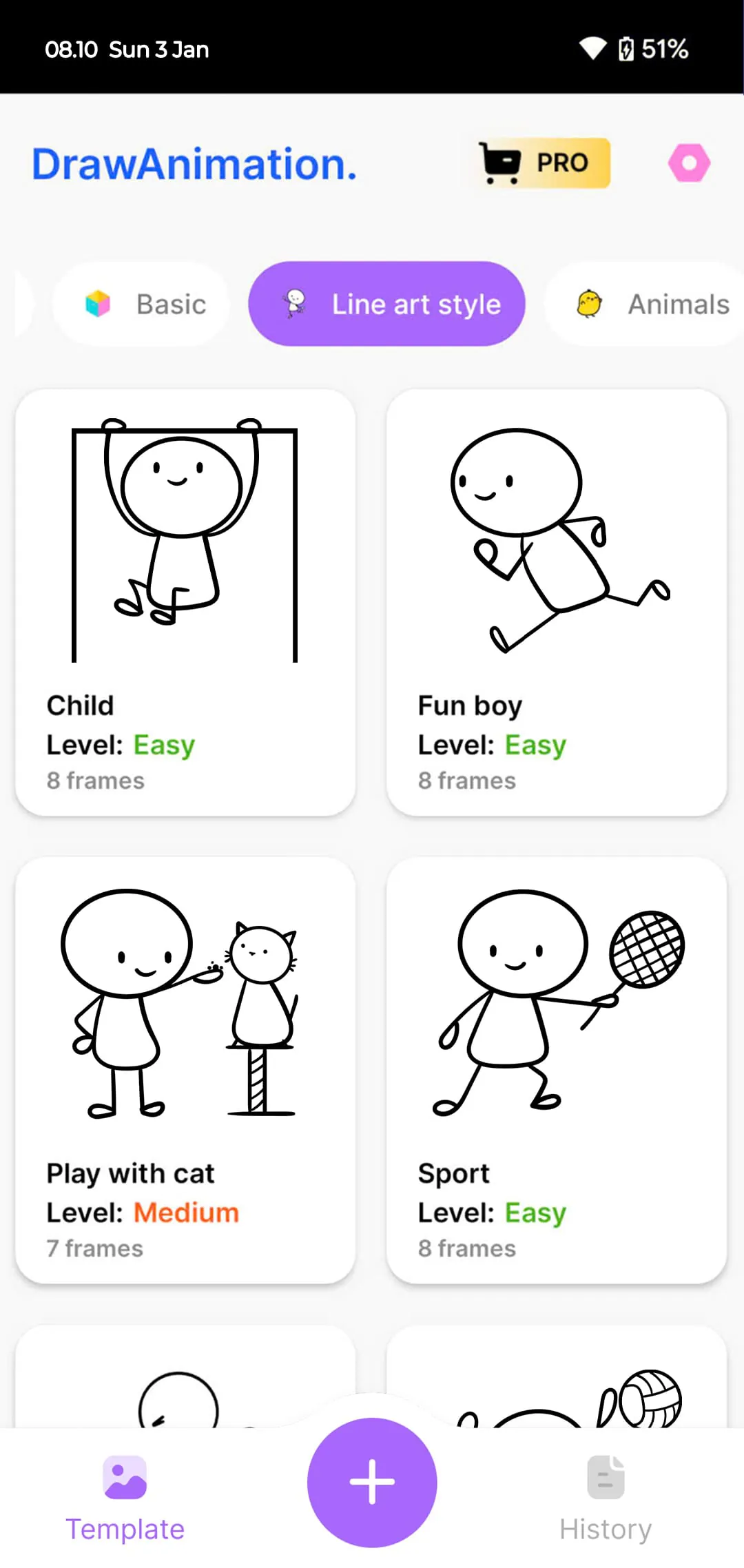The height and width of the screenshot is (1568, 744).
Task: Open the Child template card
Action: click(x=186, y=599)
